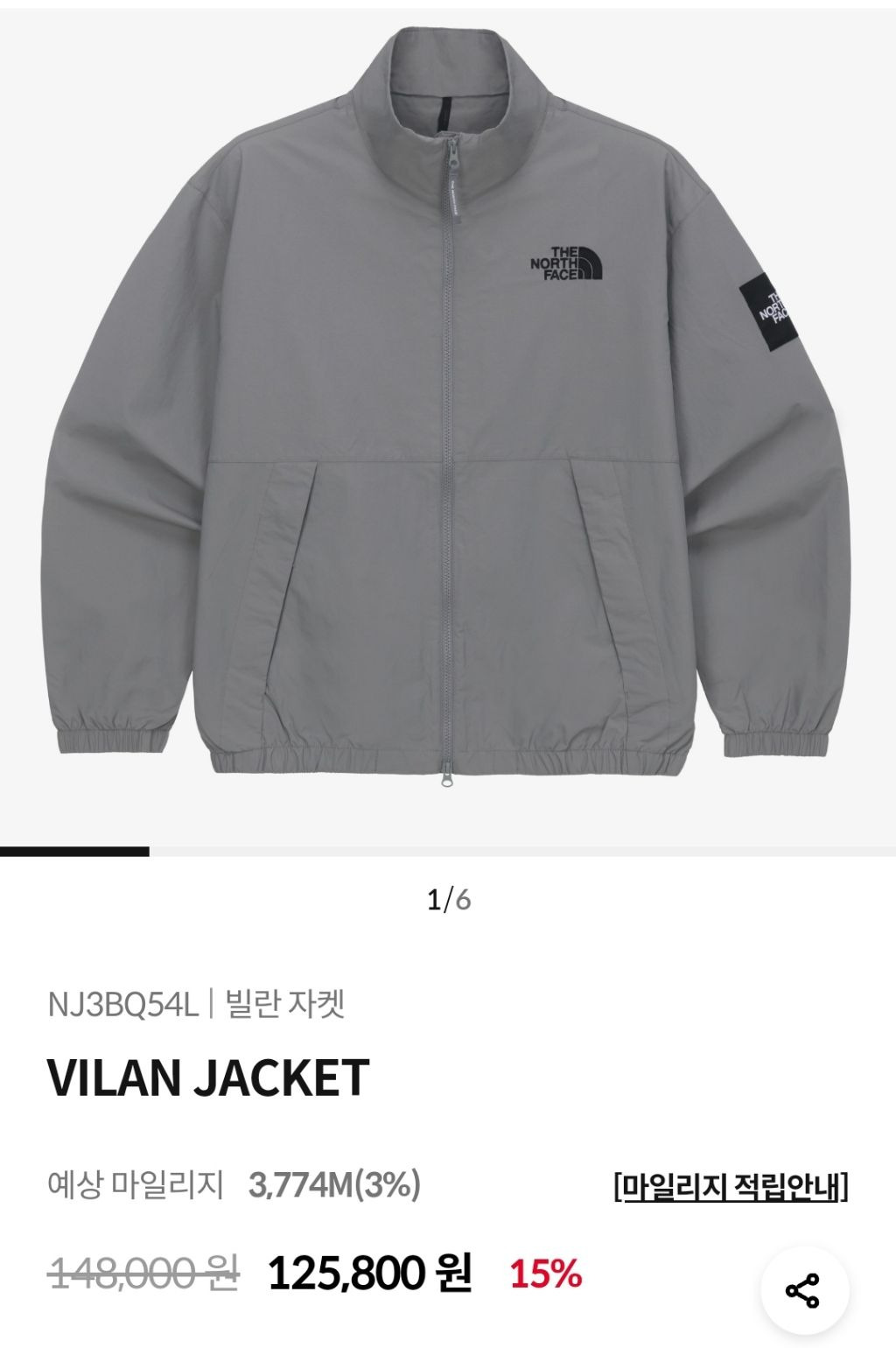Share this Vilan Jacket product
This screenshot has width=896, height=1348.
(801, 1290)
